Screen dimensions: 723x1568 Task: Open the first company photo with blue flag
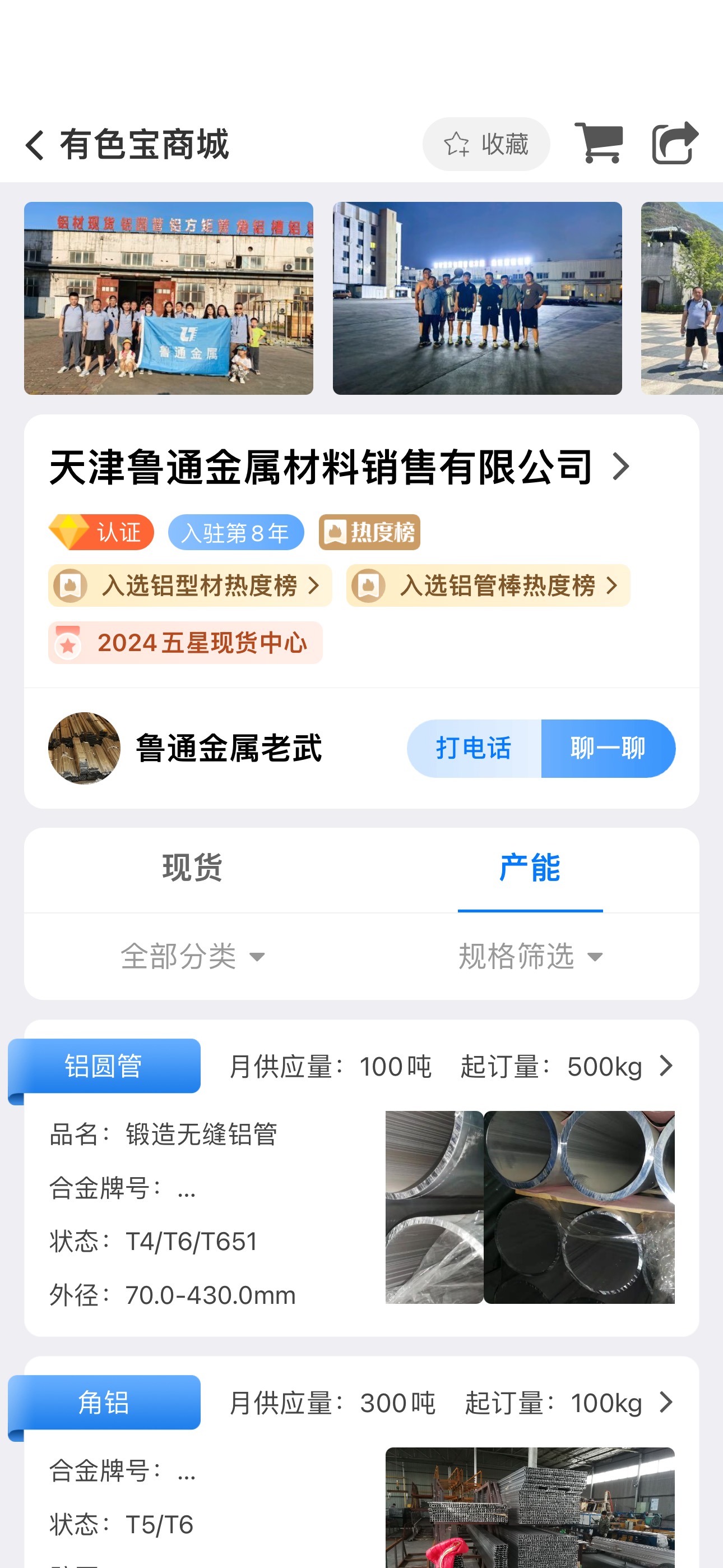pyautogui.click(x=169, y=298)
